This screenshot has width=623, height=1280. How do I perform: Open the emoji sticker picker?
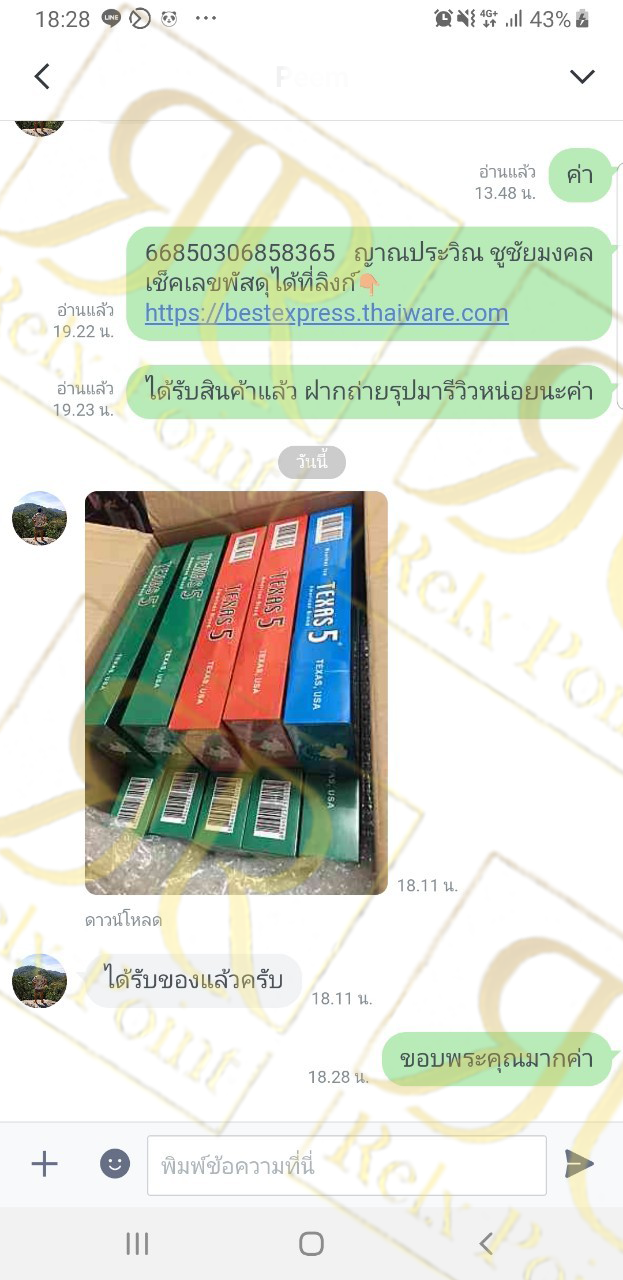click(x=115, y=1164)
